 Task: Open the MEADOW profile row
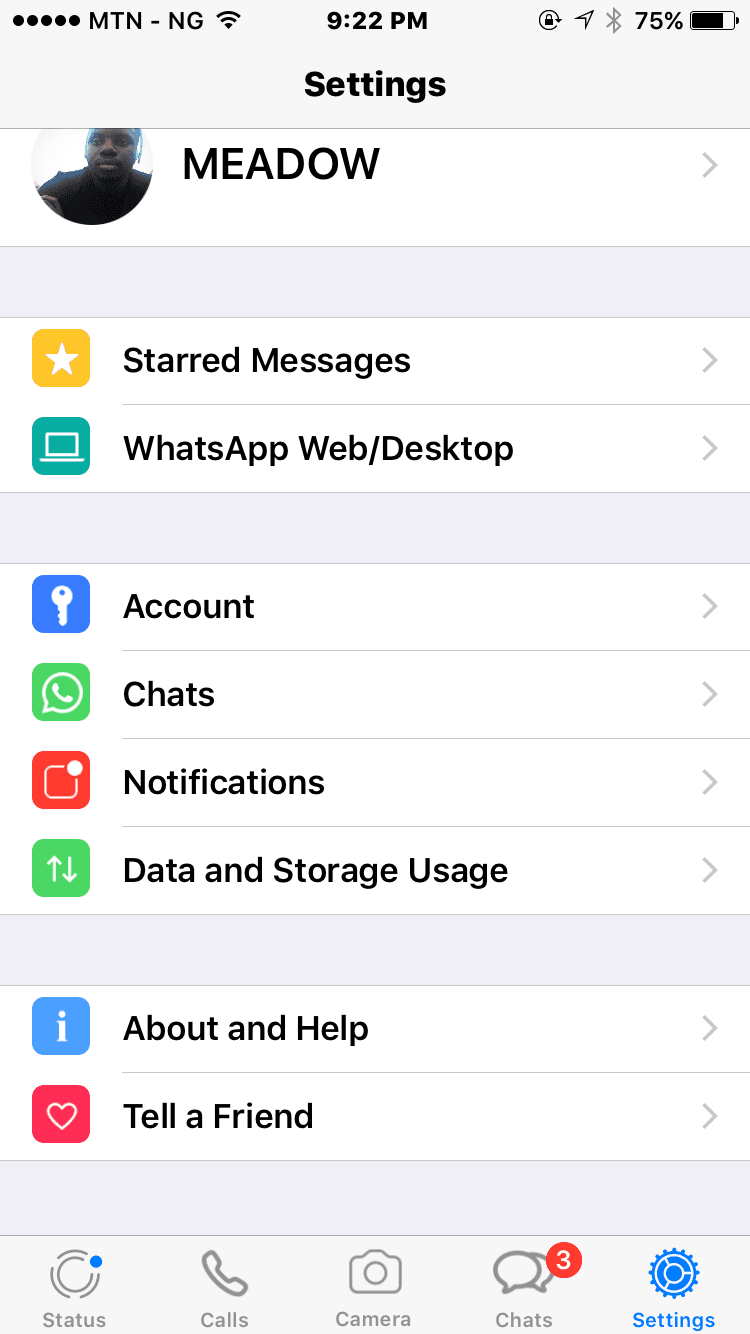click(375, 187)
